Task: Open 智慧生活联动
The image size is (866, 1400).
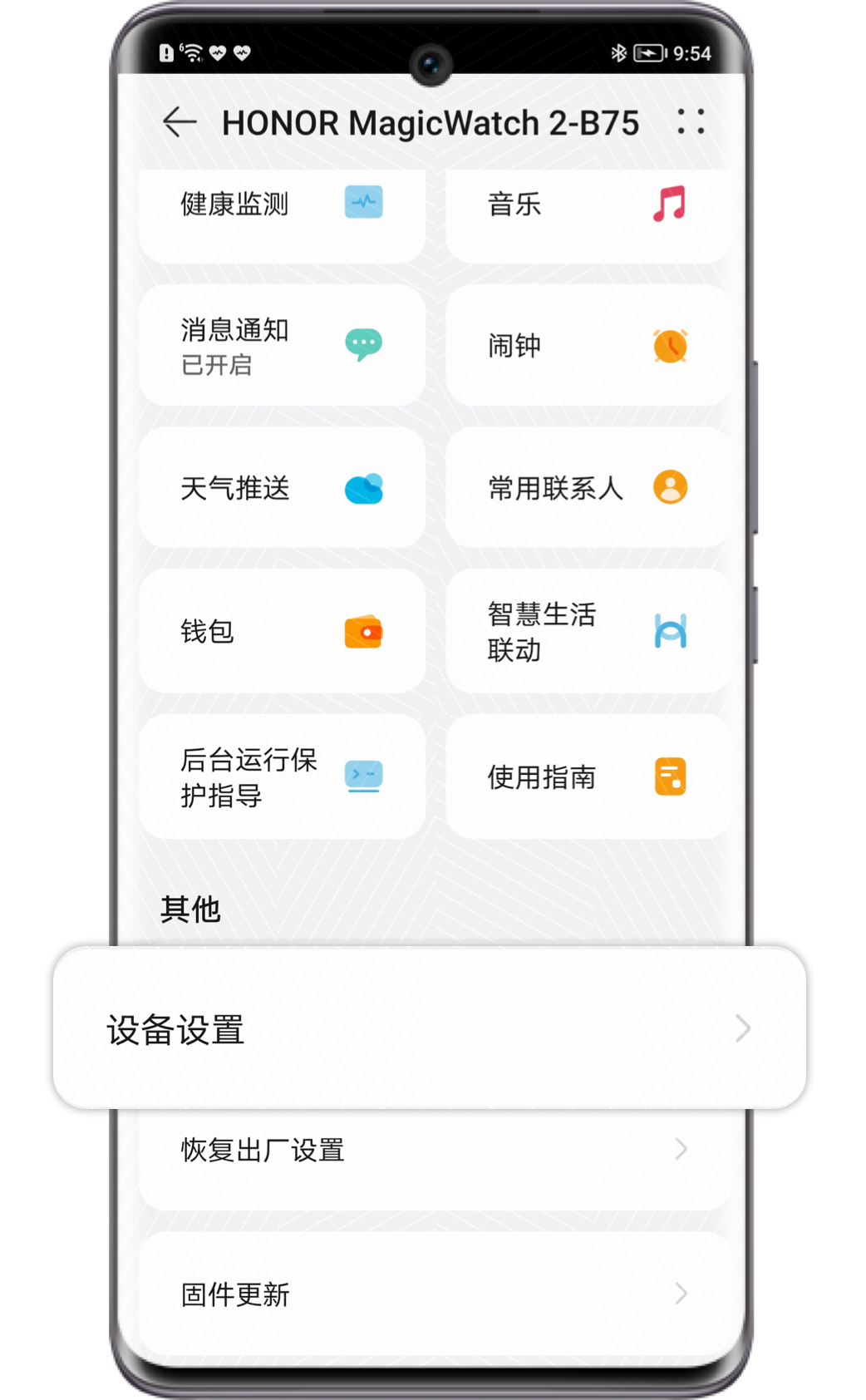Action: click(588, 631)
